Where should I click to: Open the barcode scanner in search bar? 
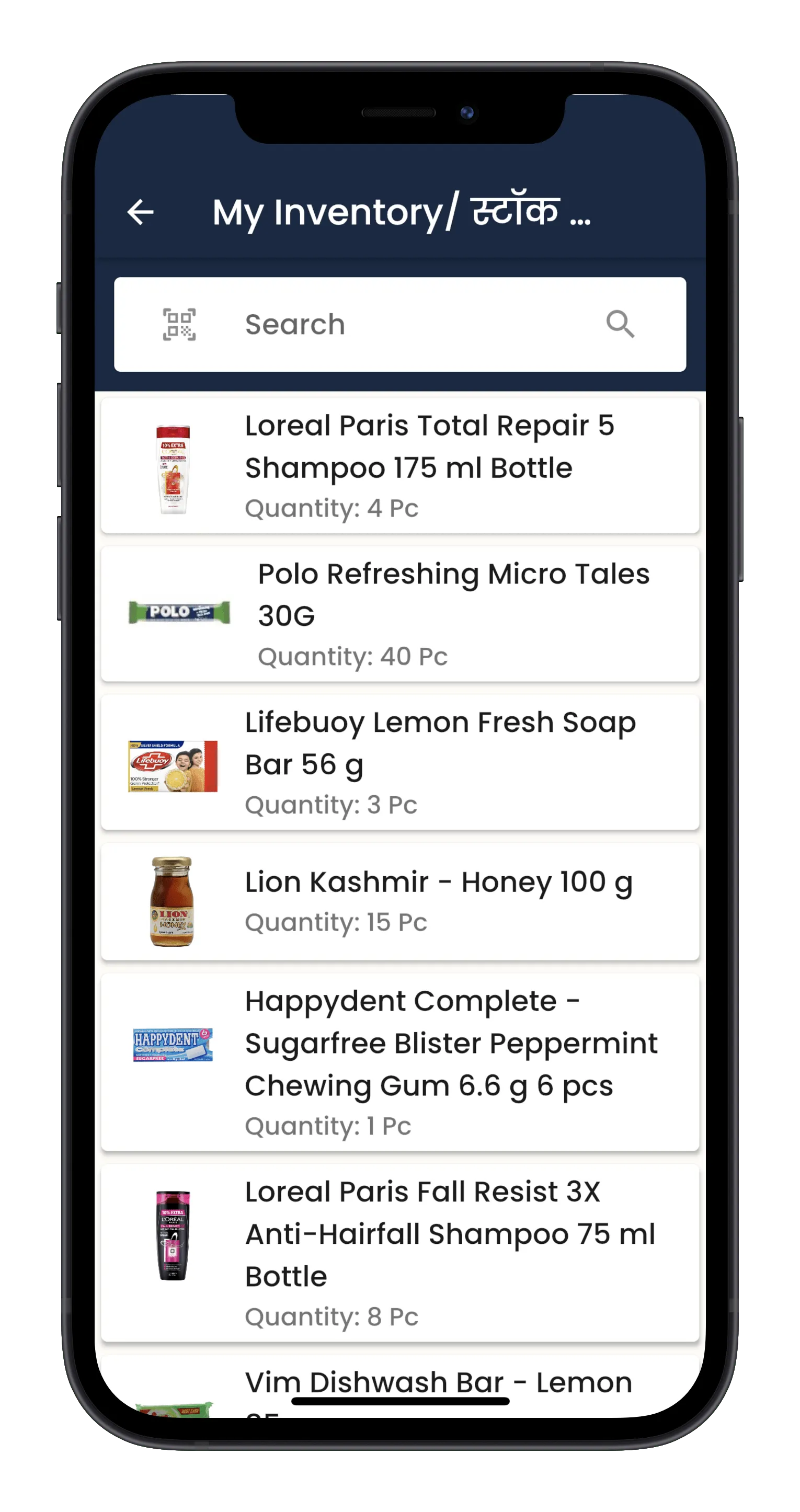click(x=179, y=325)
